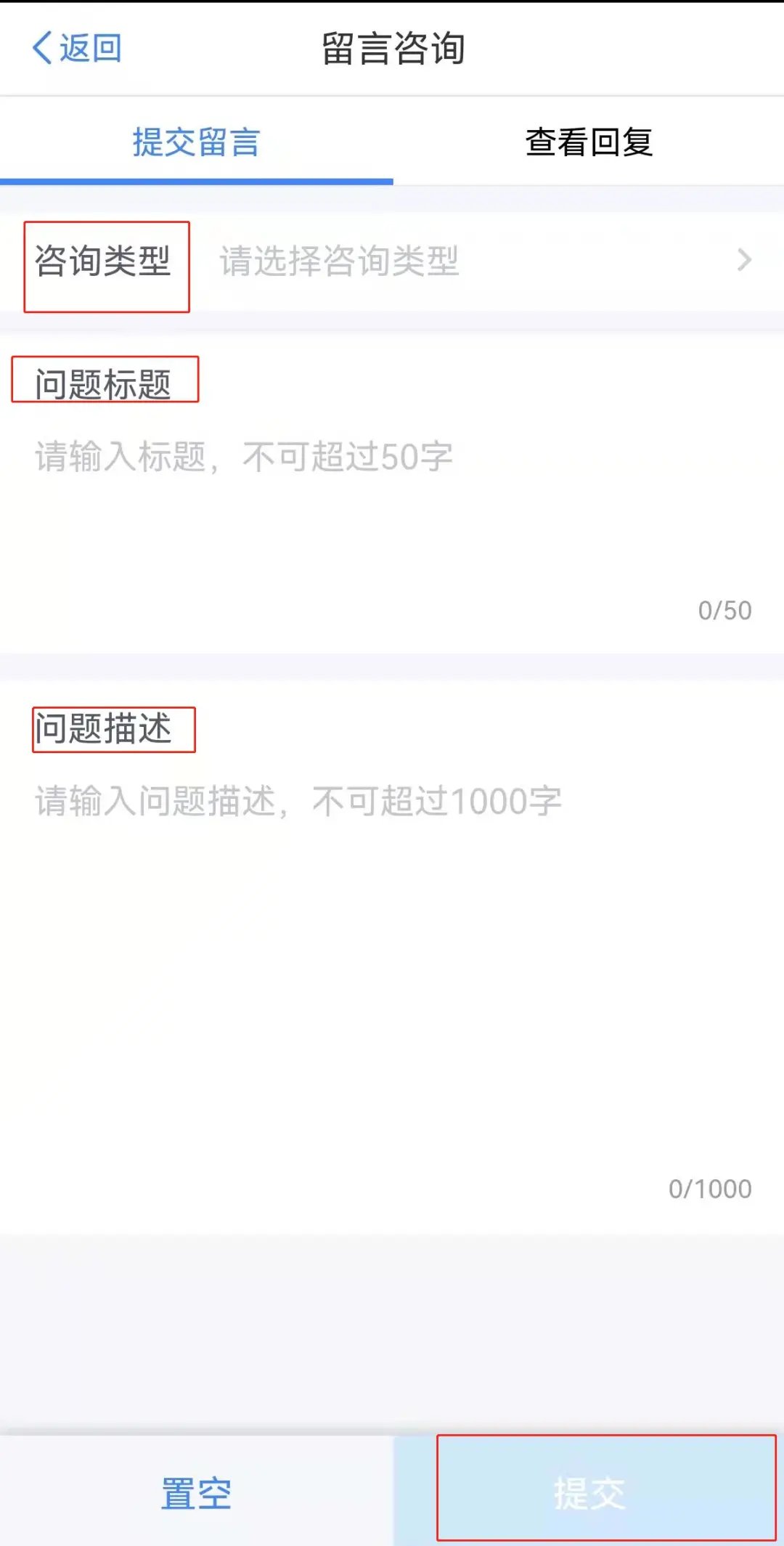Viewport: 784px width, 1546px height.
Task: Focus the 问题描述 text area
Action: click(x=392, y=944)
